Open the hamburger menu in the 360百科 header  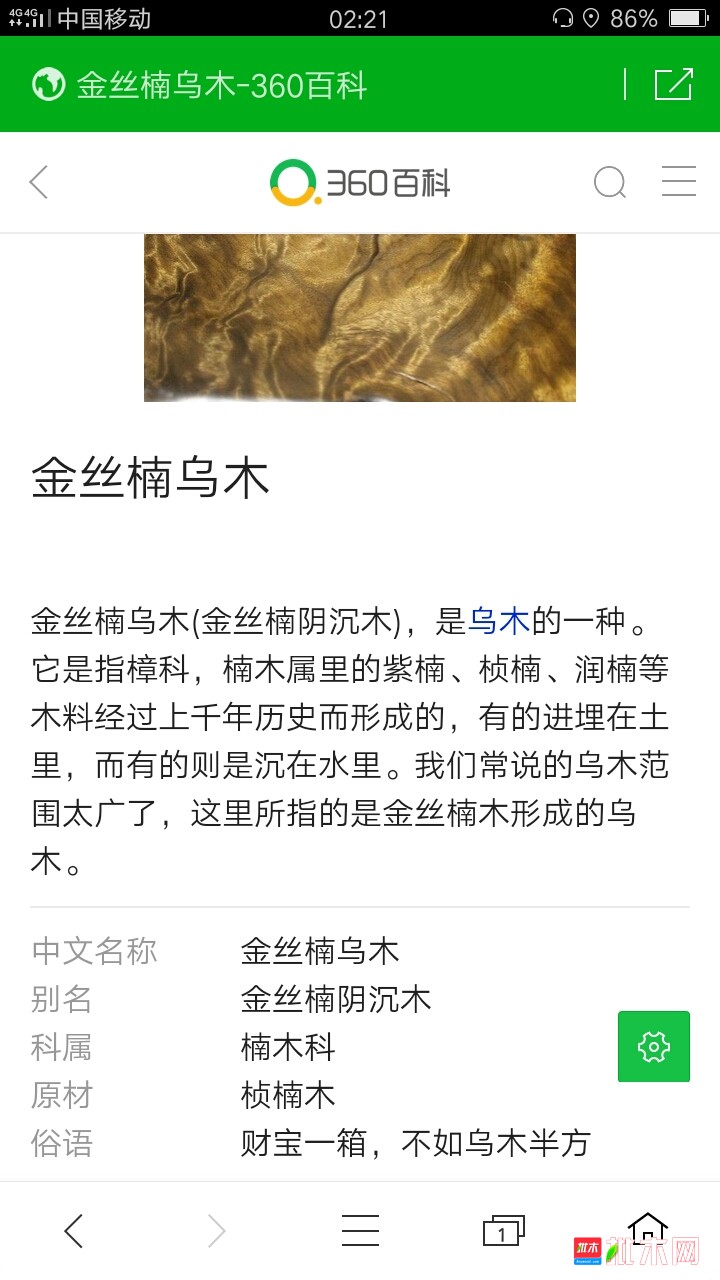(x=679, y=181)
